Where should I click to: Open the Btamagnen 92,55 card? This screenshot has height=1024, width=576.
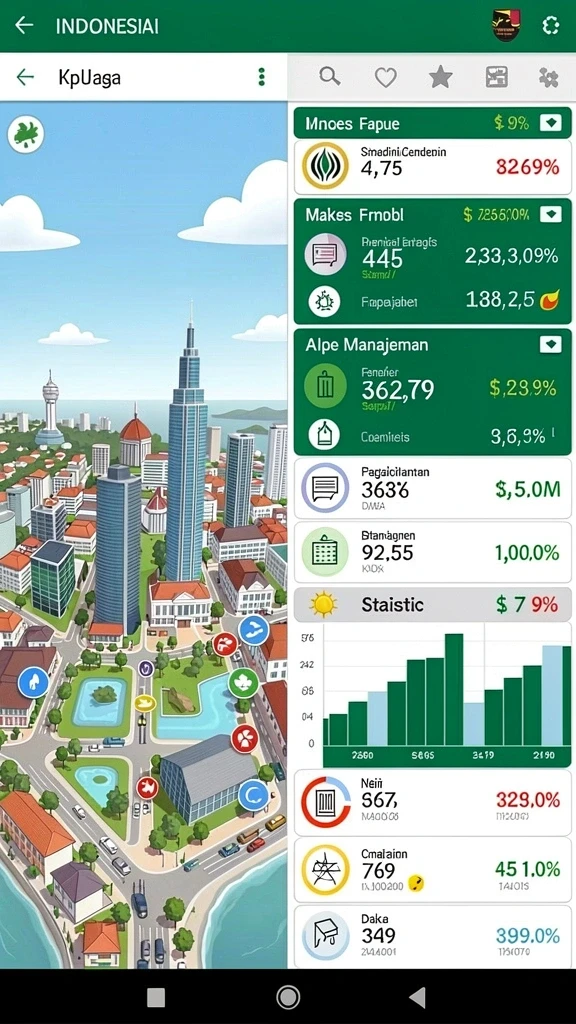432,552
